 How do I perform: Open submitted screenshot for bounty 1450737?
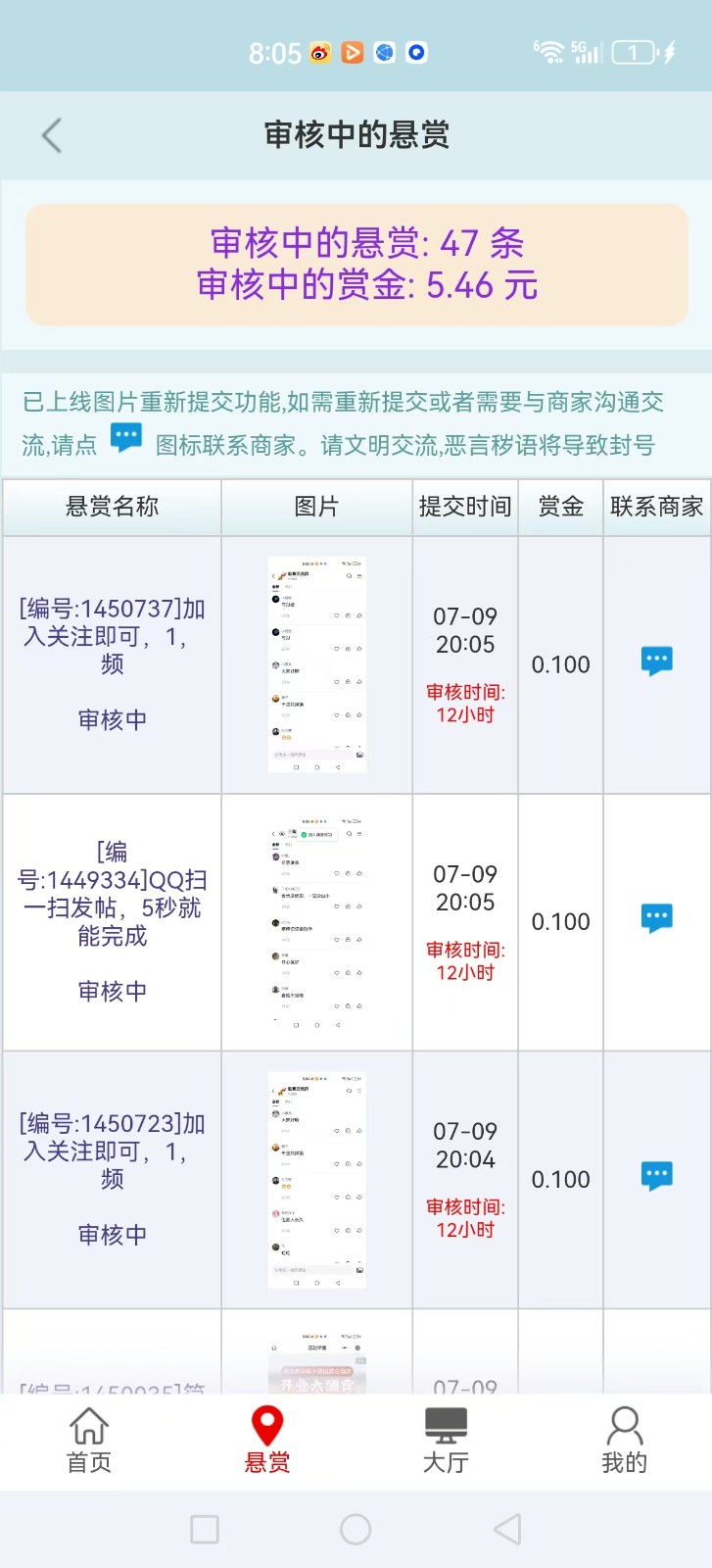[316, 664]
